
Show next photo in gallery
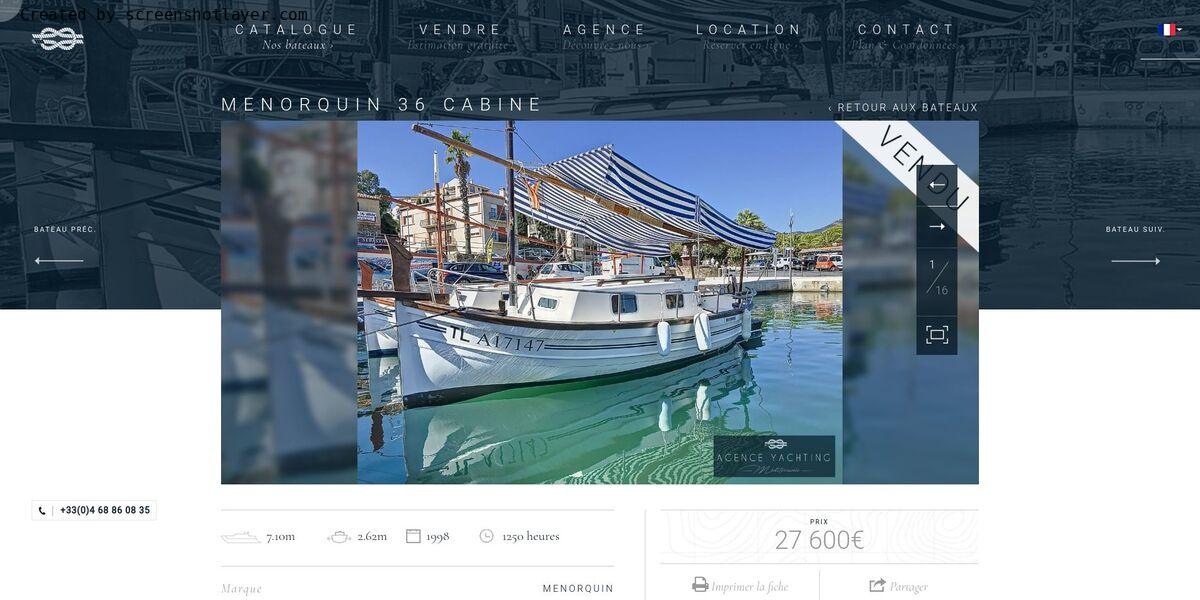[x=937, y=227]
